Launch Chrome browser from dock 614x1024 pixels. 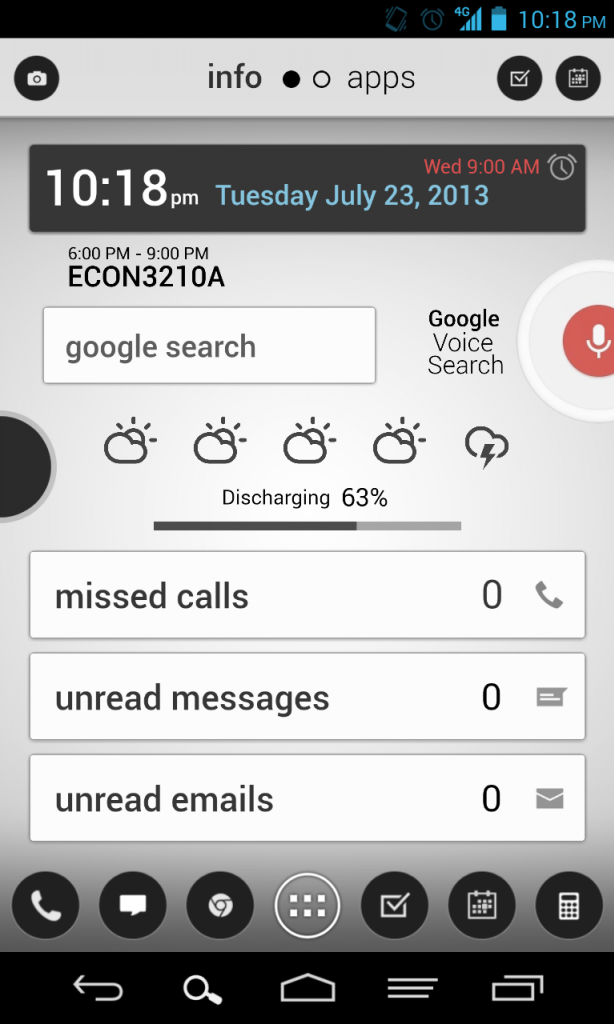[219, 906]
